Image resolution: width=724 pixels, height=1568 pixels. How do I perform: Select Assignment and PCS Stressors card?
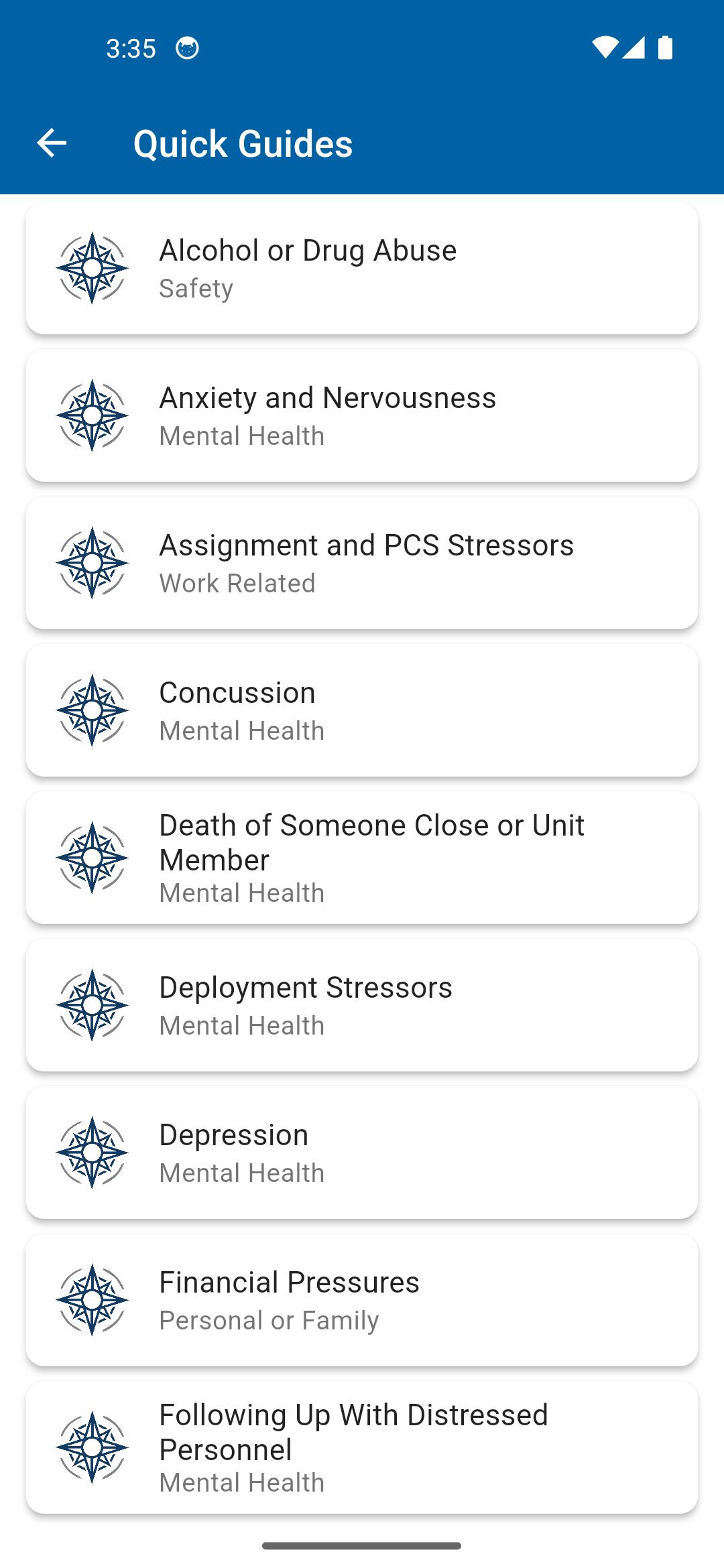[x=362, y=563]
